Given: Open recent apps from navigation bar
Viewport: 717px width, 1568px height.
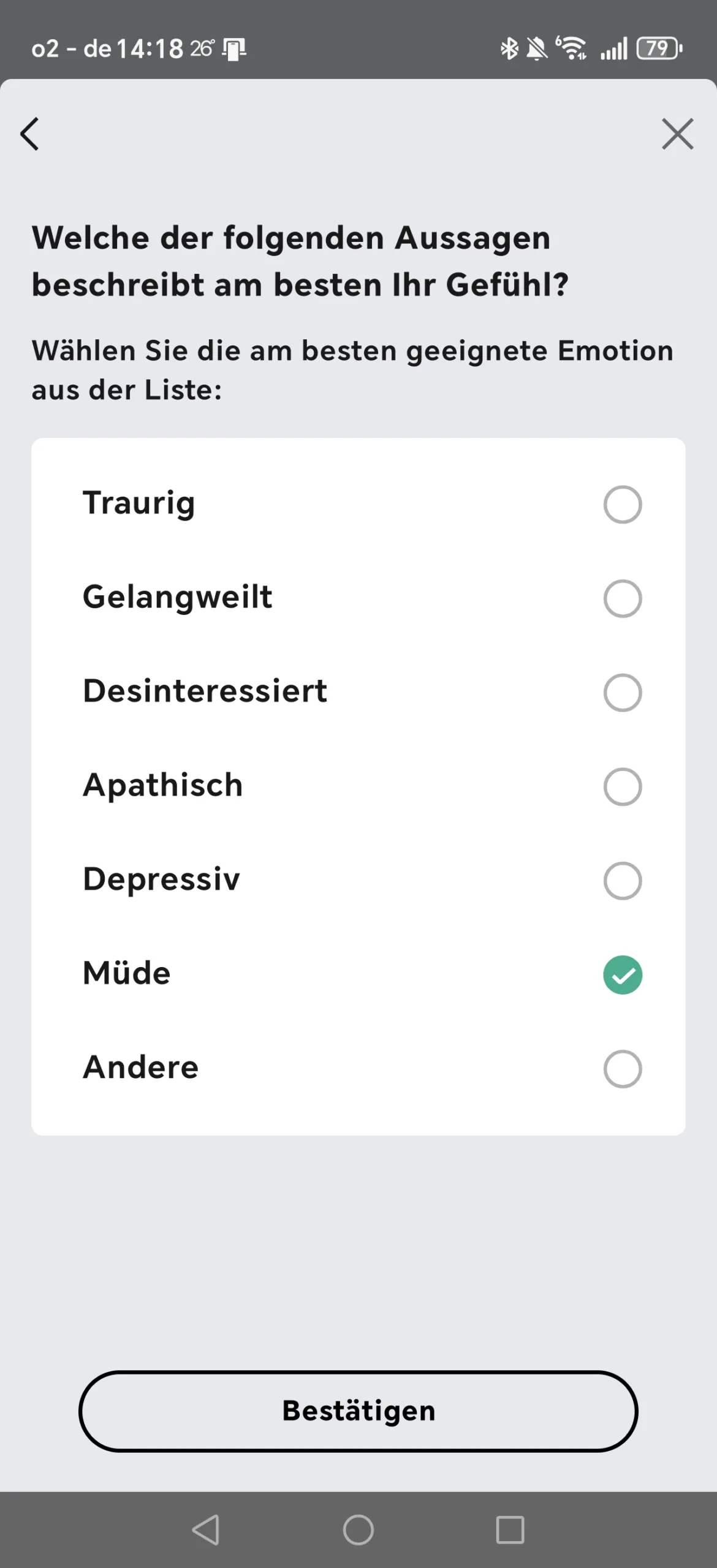Looking at the screenshot, I should (x=510, y=1529).
